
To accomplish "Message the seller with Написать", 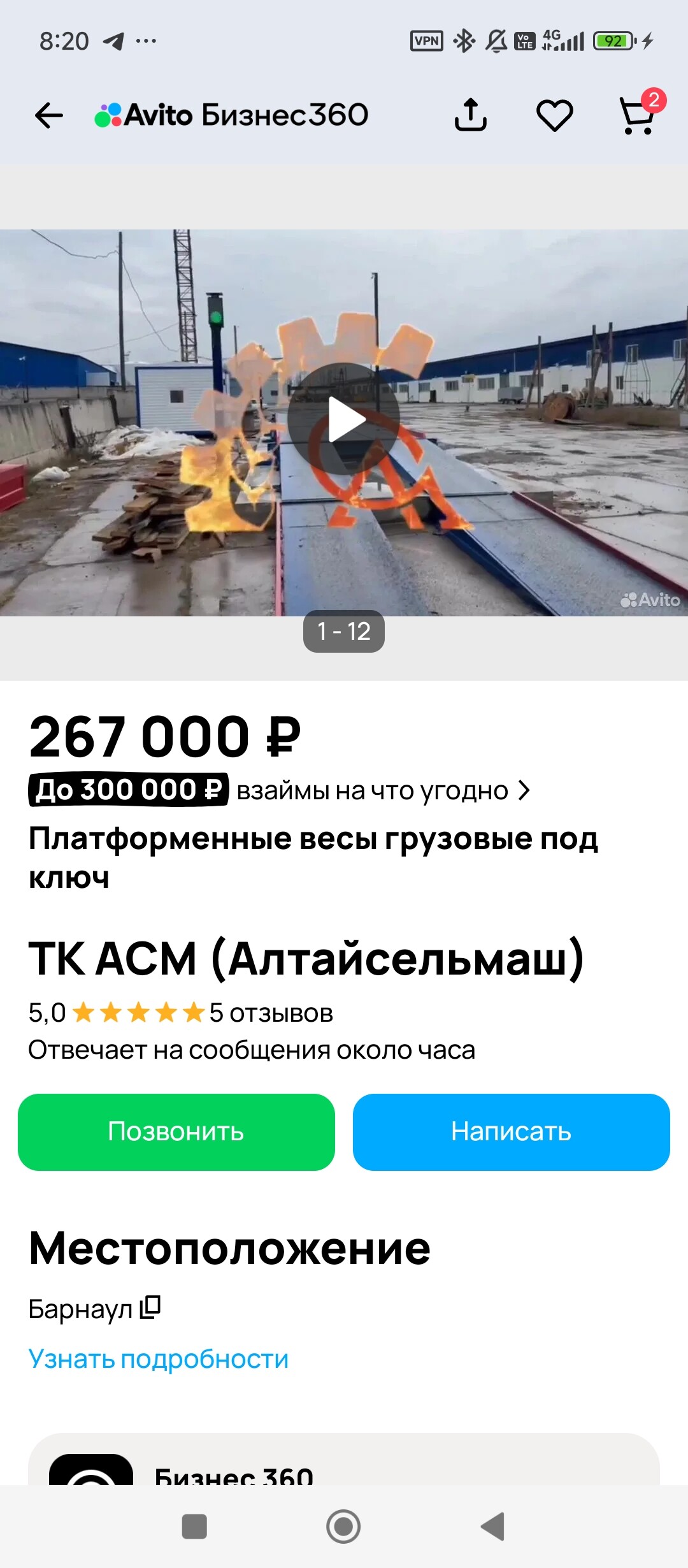I will (511, 1132).
